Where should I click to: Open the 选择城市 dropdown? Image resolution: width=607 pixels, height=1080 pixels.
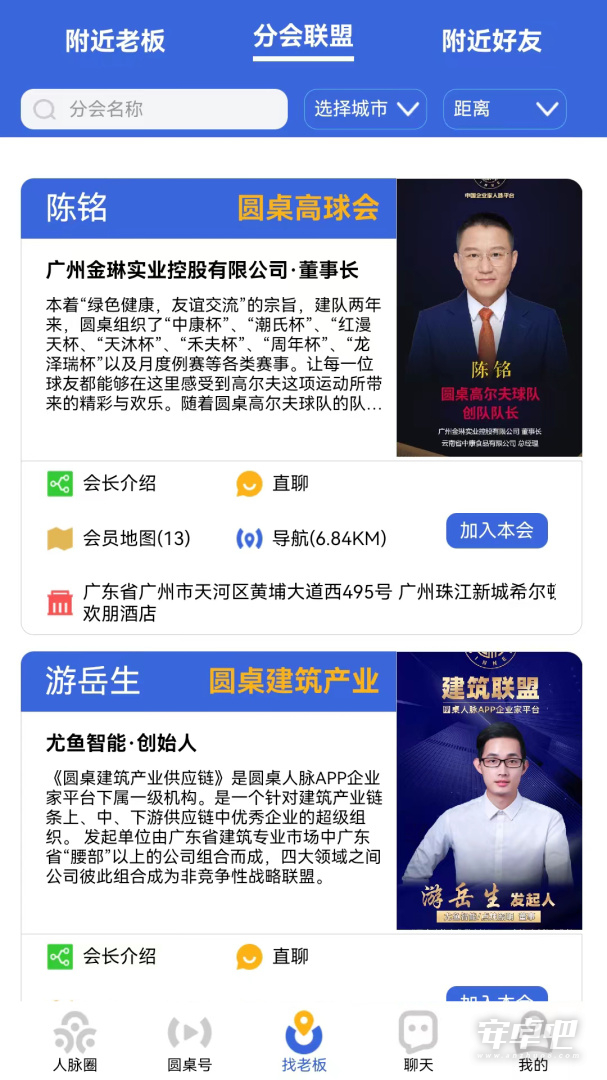[x=366, y=109]
